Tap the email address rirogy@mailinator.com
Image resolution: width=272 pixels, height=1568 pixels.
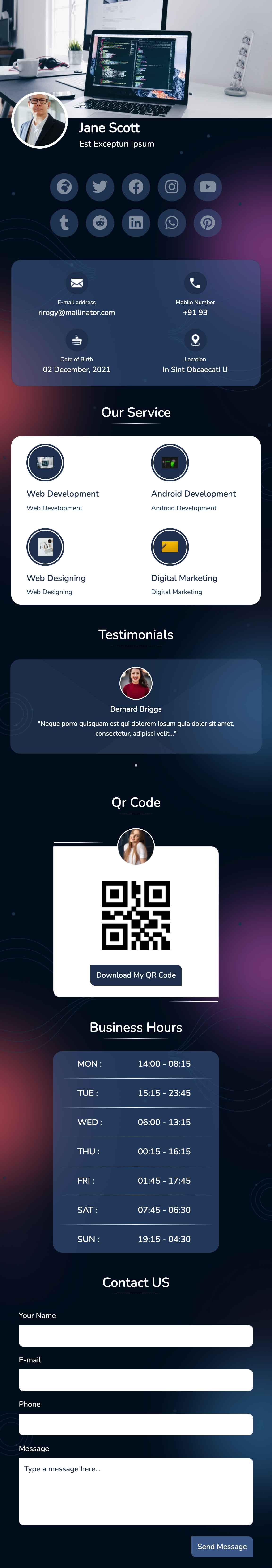(x=77, y=312)
